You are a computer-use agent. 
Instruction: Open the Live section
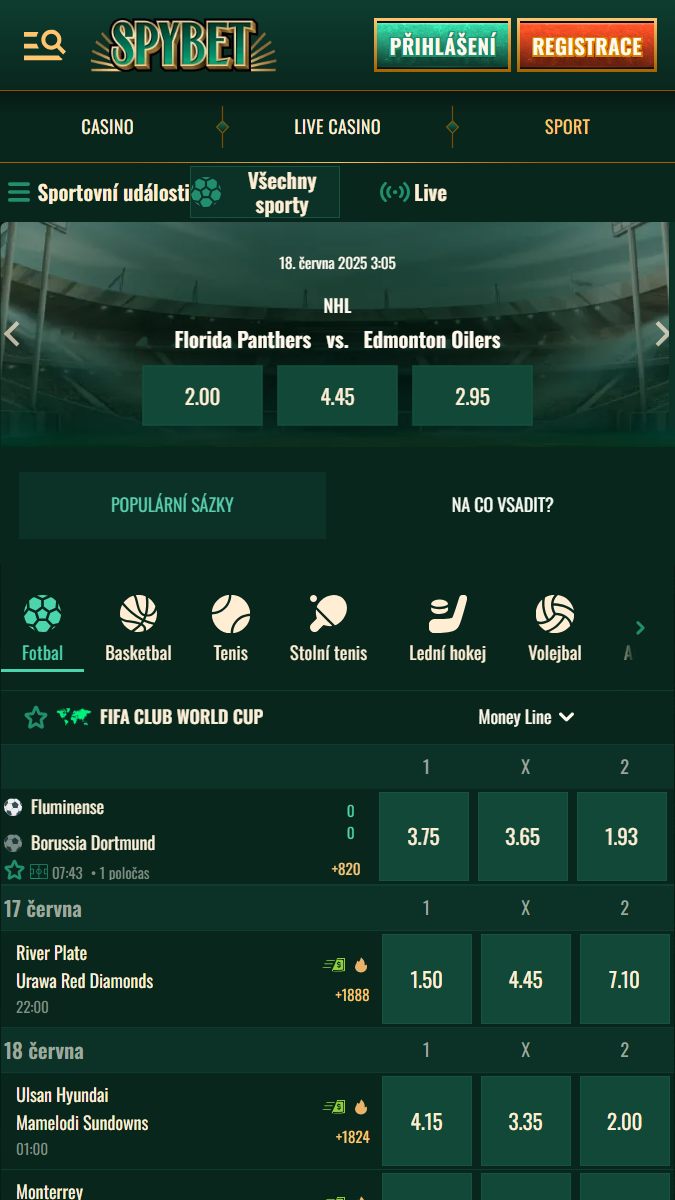(413, 193)
